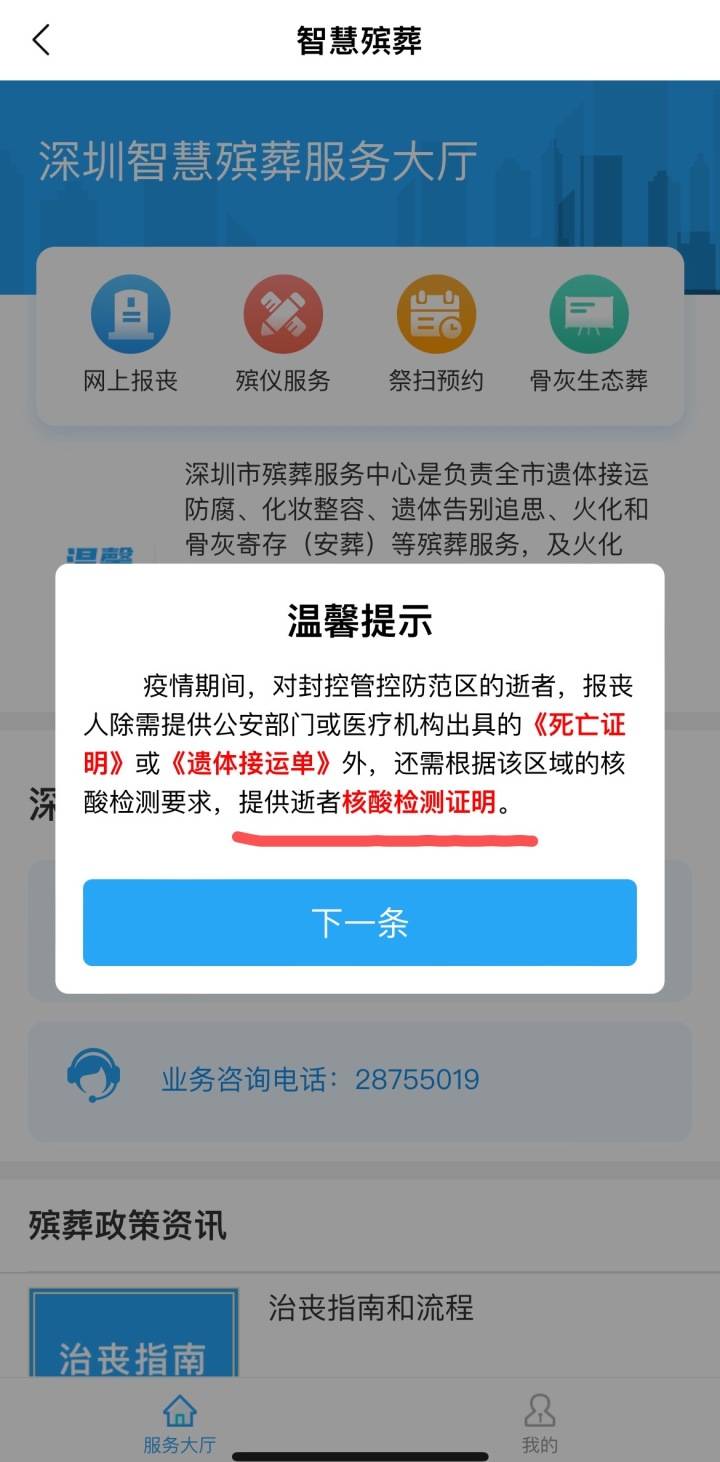Tap 下一条 in the 温馨提示 dialog
Image resolution: width=720 pixels, height=1462 pixels.
(359, 922)
